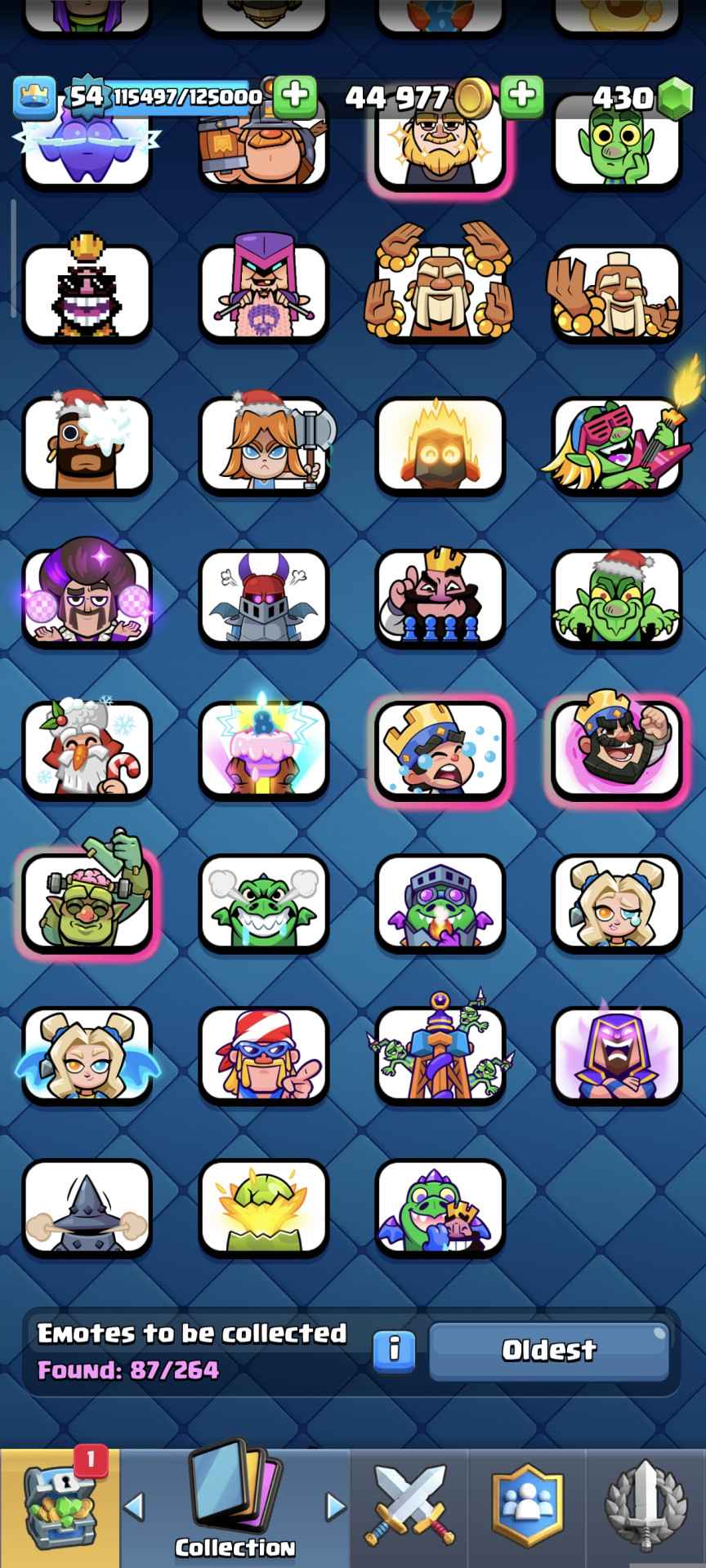Screen dimensions: 706x1568
Task: Choose the goblin with Santa hat emote
Action: 617,598
